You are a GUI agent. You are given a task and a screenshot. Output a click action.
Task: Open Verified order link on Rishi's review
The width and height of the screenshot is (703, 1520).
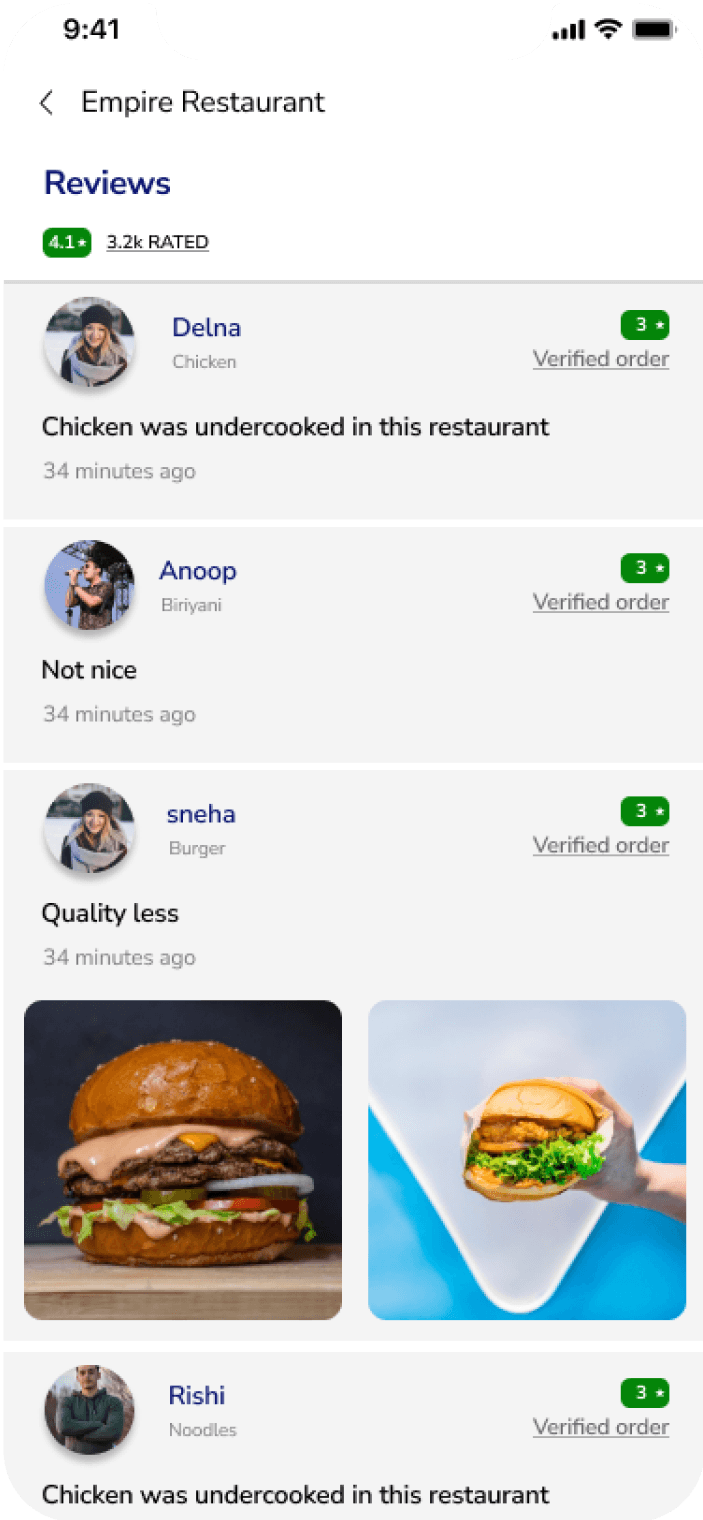point(600,1427)
